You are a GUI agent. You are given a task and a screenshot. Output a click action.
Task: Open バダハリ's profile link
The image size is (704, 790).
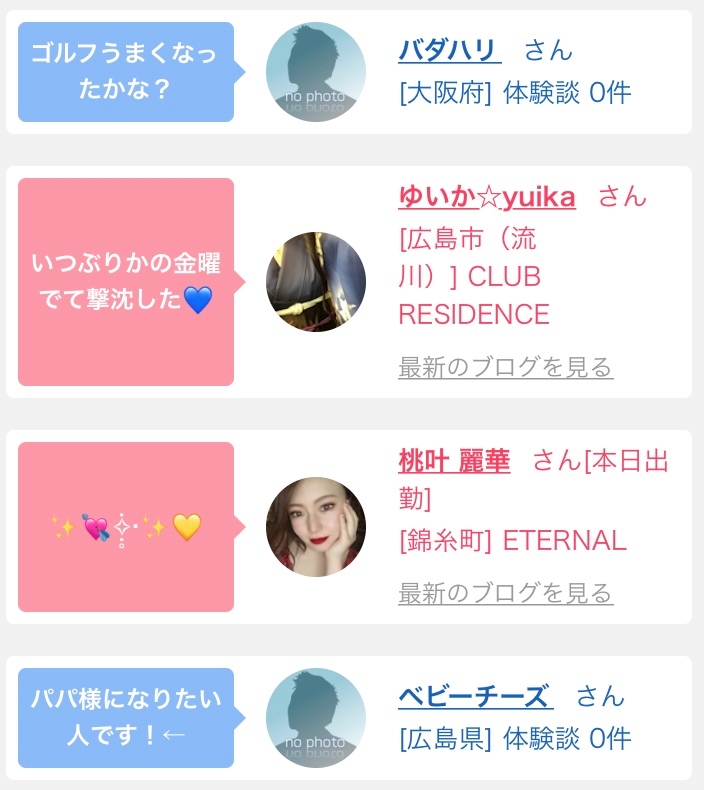point(449,49)
